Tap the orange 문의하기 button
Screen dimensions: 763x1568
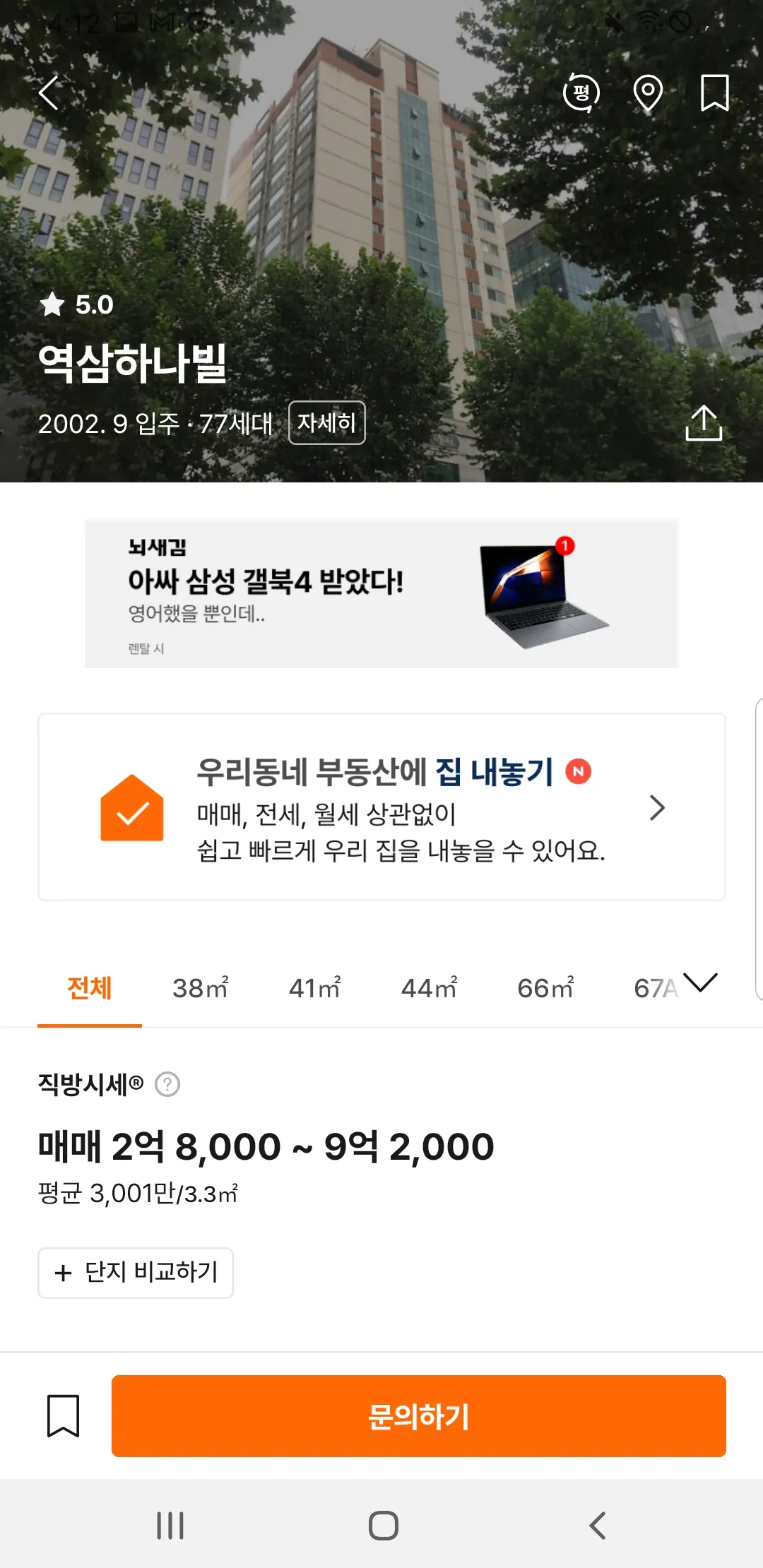tap(418, 1415)
